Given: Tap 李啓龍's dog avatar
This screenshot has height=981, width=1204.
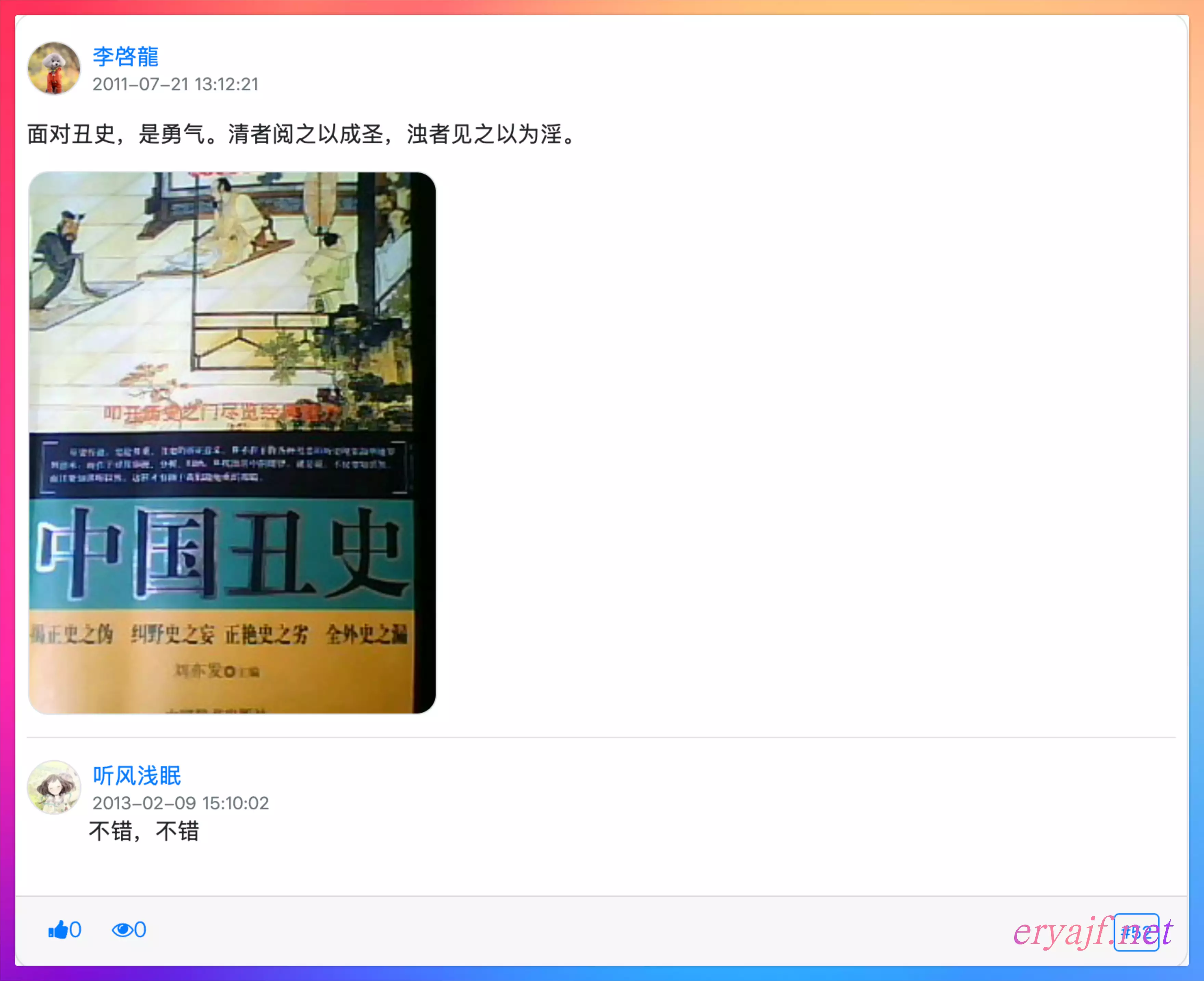Looking at the screenshot, I should point(54,68).
